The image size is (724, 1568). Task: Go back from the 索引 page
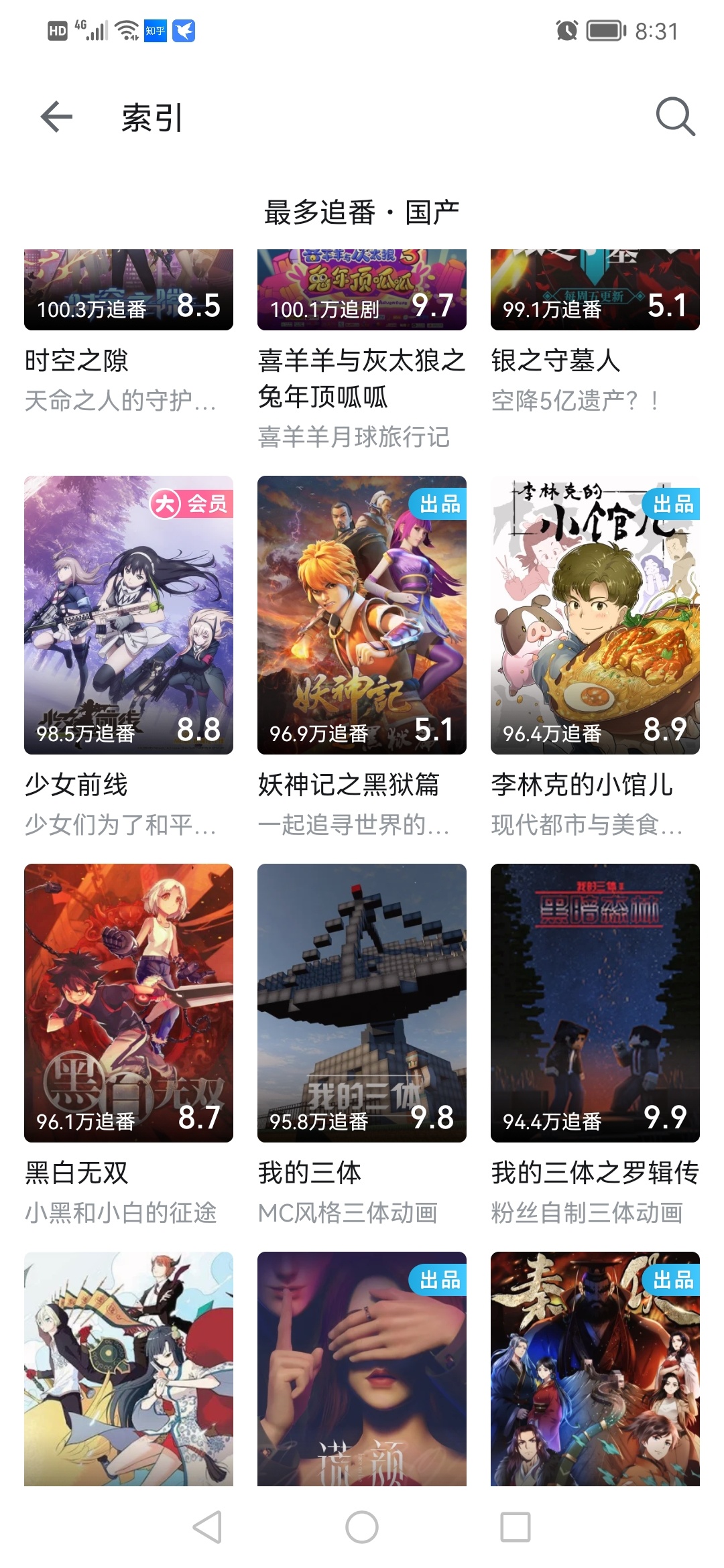click(57, 118)
